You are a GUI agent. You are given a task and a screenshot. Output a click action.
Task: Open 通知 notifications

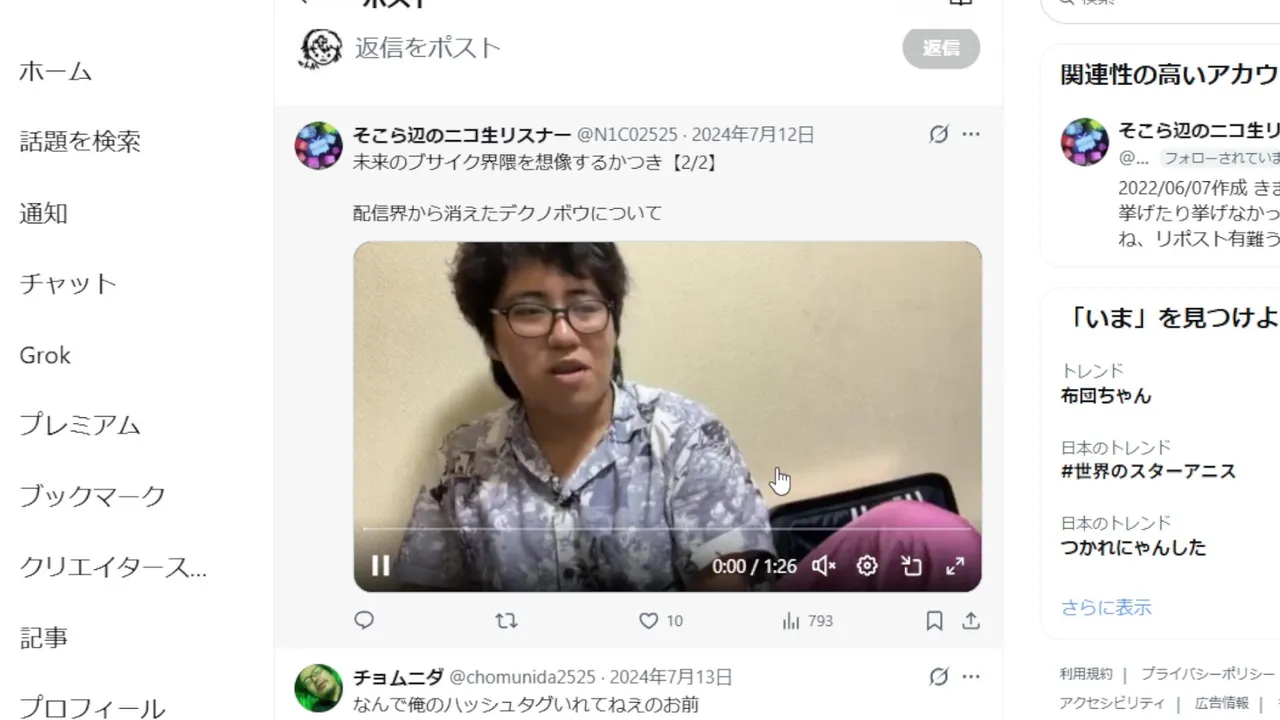pyautogui.click(x=44, y=213)
